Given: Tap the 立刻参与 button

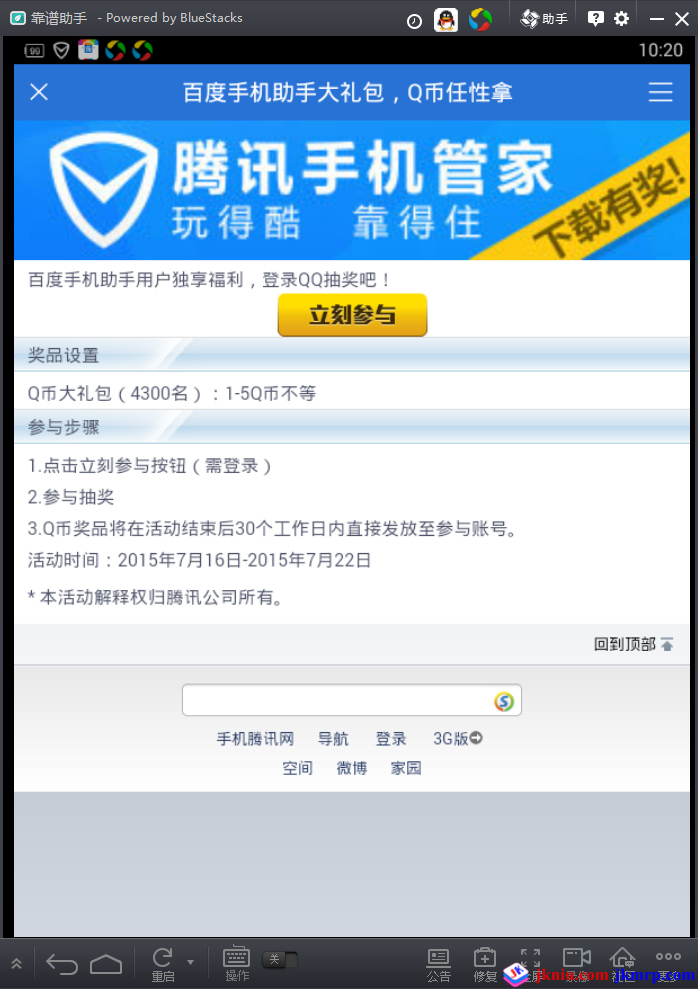Looking at the screenshot, I should coord(352,315).
